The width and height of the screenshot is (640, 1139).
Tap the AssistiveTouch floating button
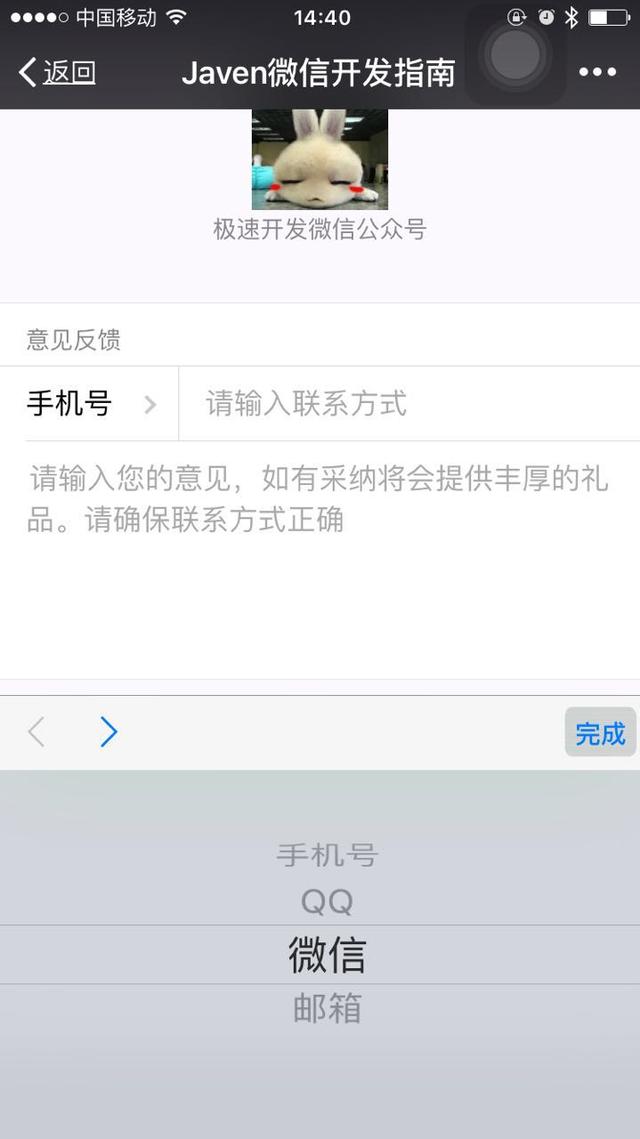[516, 55]
